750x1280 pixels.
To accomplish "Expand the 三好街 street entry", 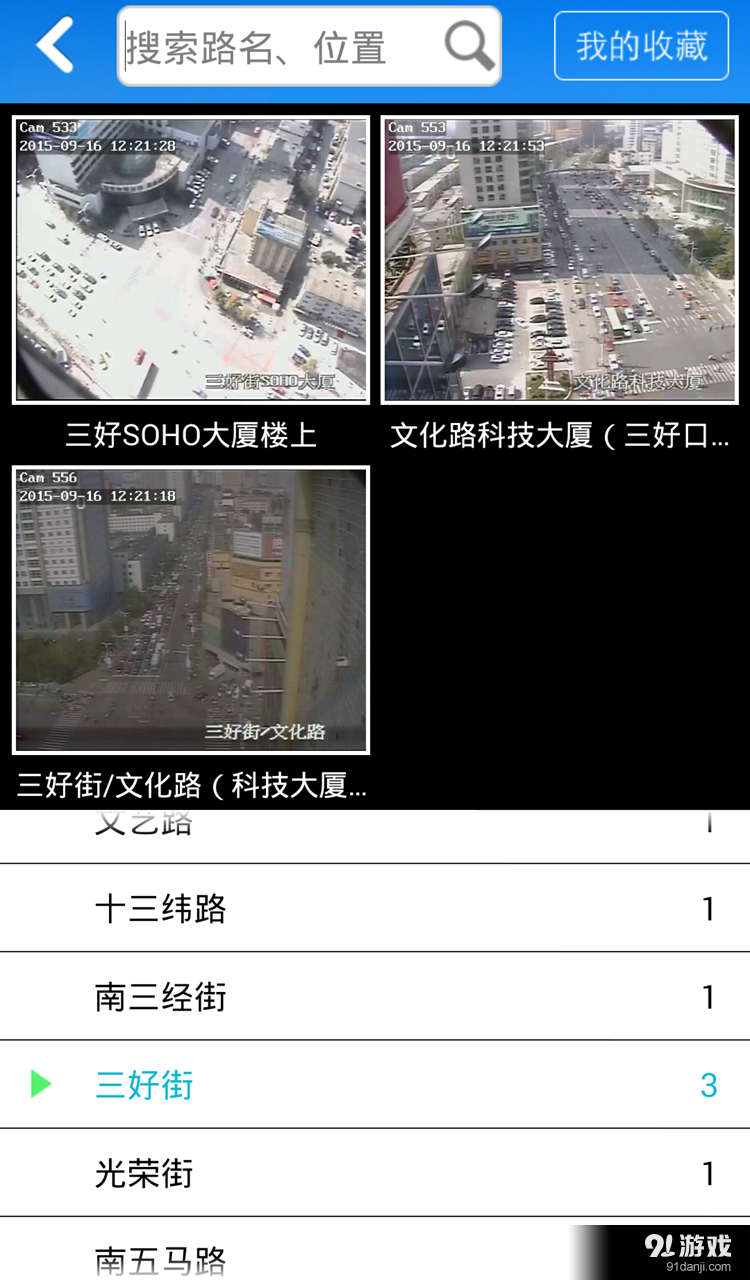I will [x=144, y=1084].
